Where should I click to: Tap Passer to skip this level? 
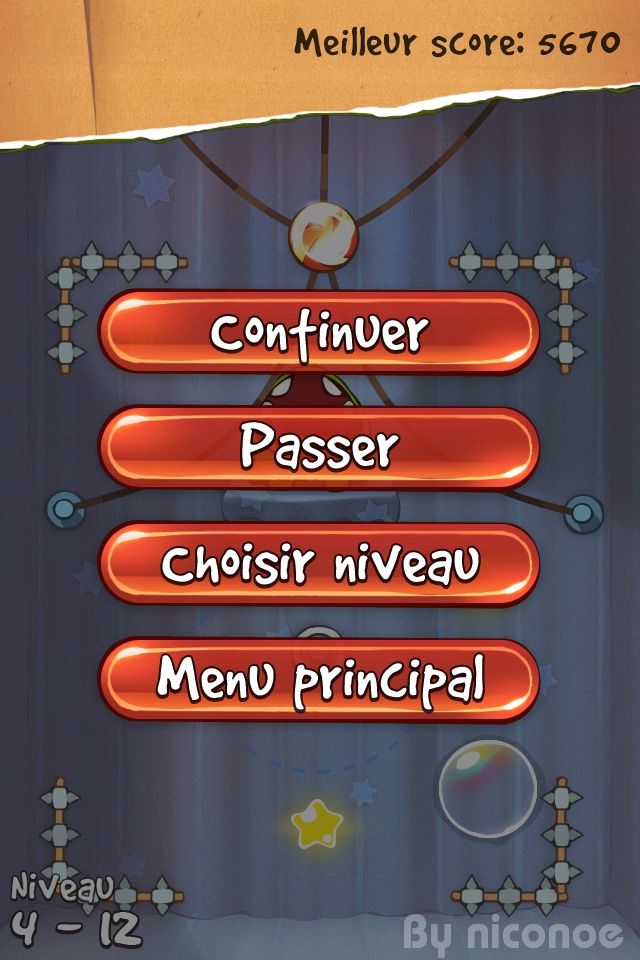click(319, 448)
